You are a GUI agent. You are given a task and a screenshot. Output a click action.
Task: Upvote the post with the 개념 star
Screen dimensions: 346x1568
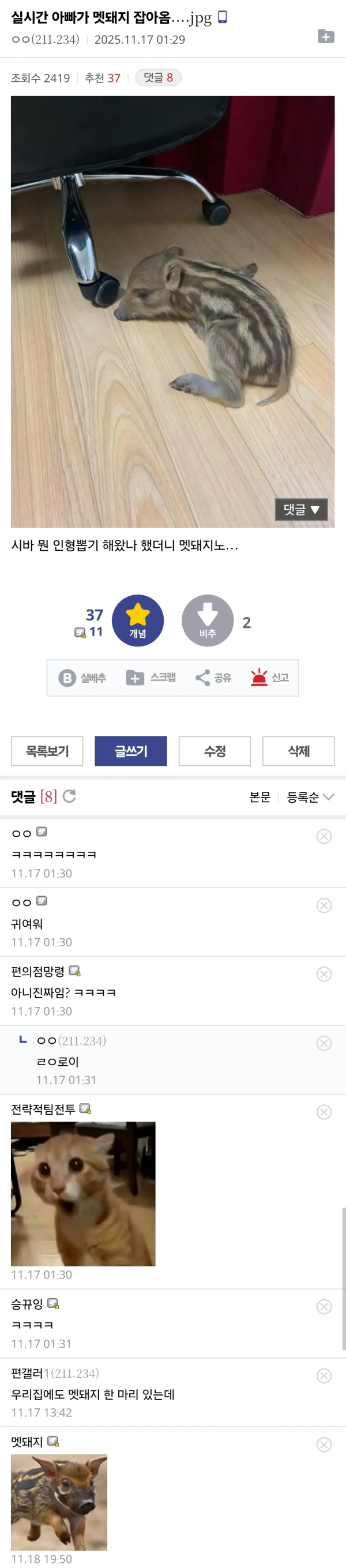[x=138, y=621]
